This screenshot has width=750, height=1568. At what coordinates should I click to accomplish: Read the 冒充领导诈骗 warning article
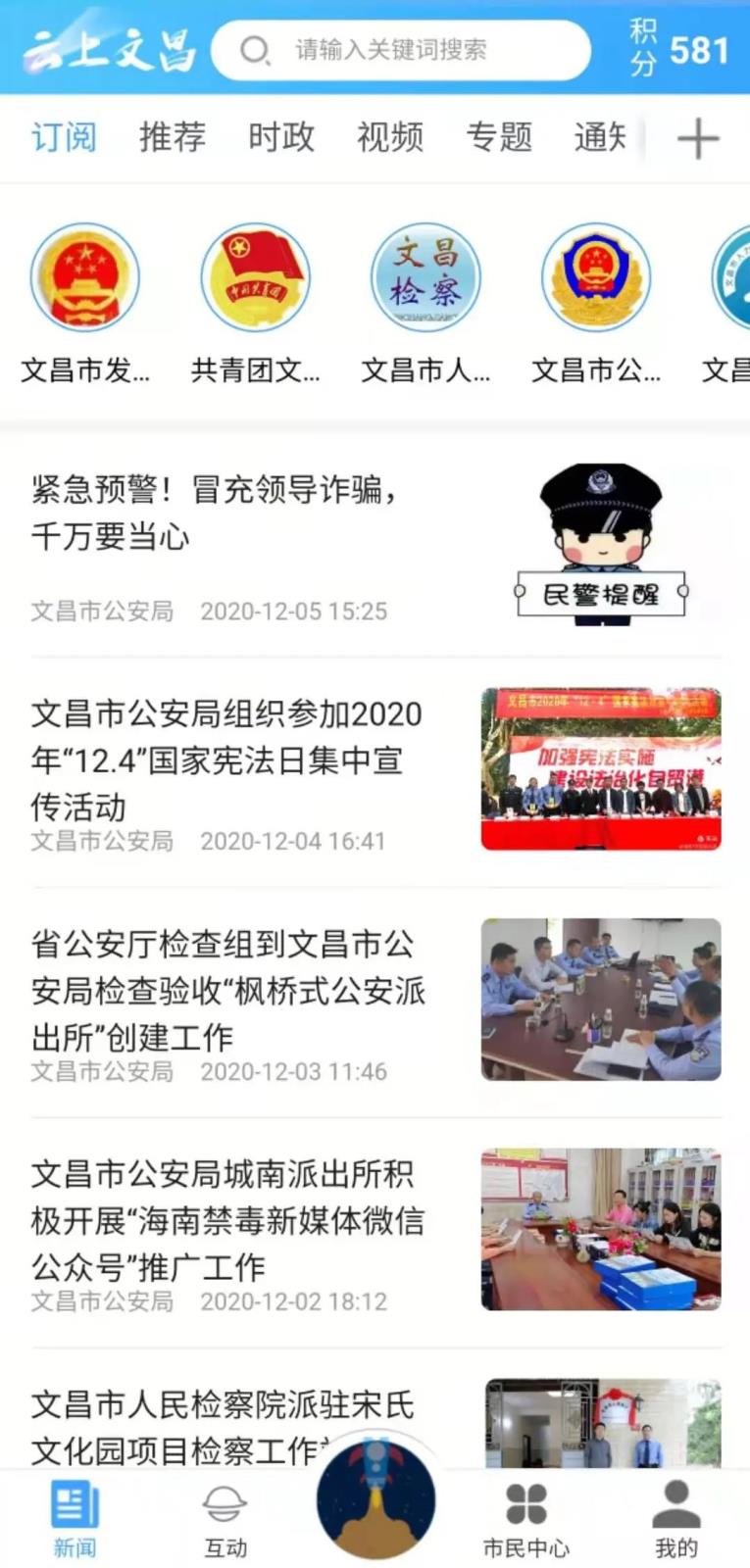point(216,513)
